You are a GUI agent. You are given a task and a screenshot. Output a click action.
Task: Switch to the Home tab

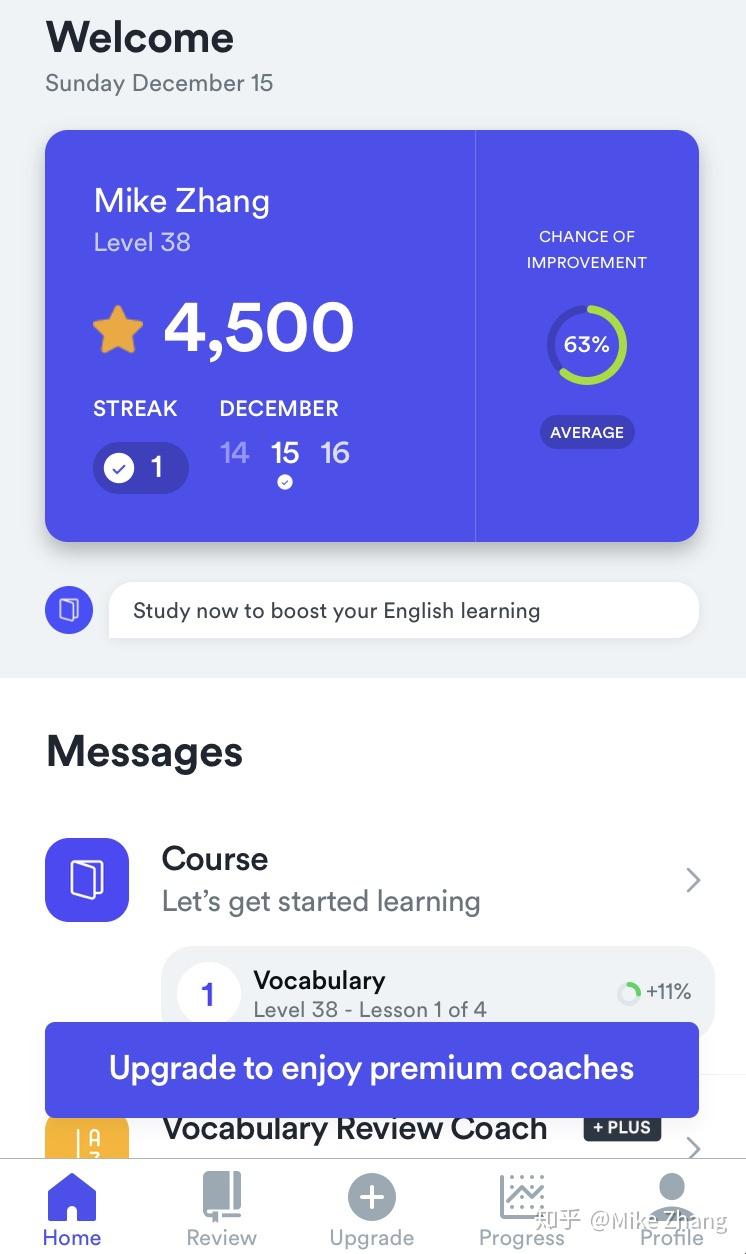tap(71, 1209)
